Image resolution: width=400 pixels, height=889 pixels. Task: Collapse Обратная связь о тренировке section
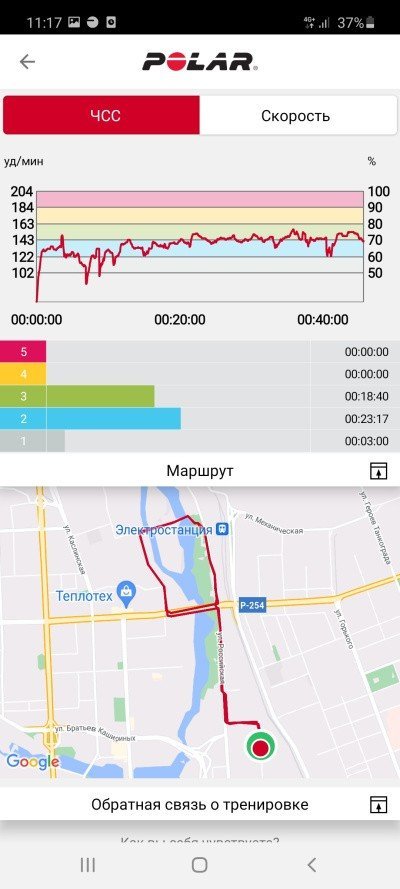(378, 805)
